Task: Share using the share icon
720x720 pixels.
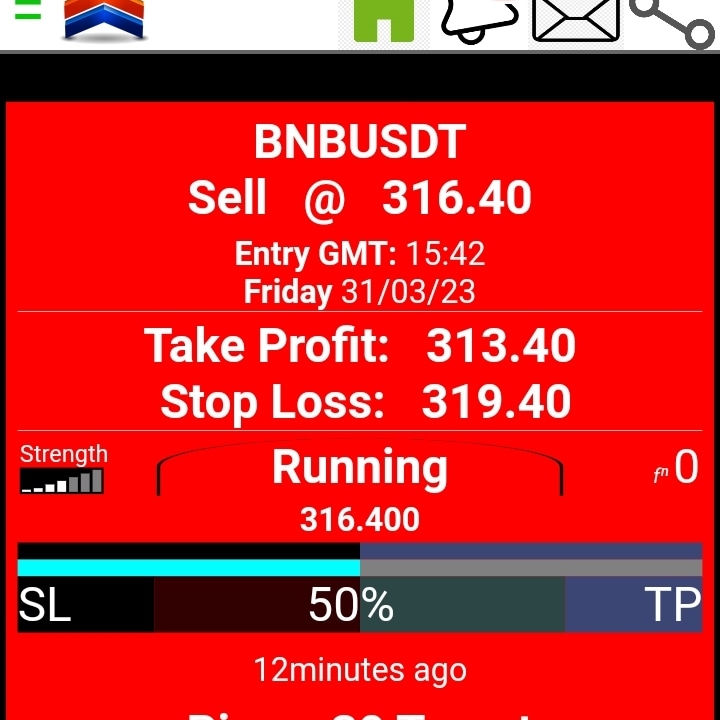Action: point(674,20)
